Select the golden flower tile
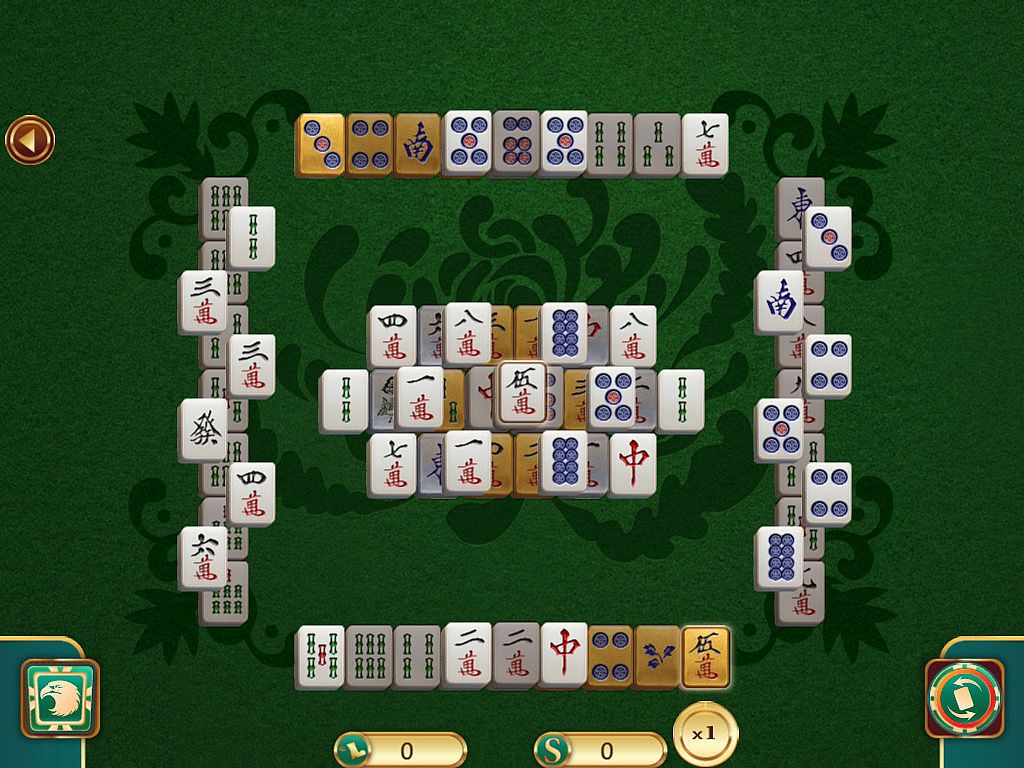Viewport: 1024px width, 768px height. (x=658, y=656)
